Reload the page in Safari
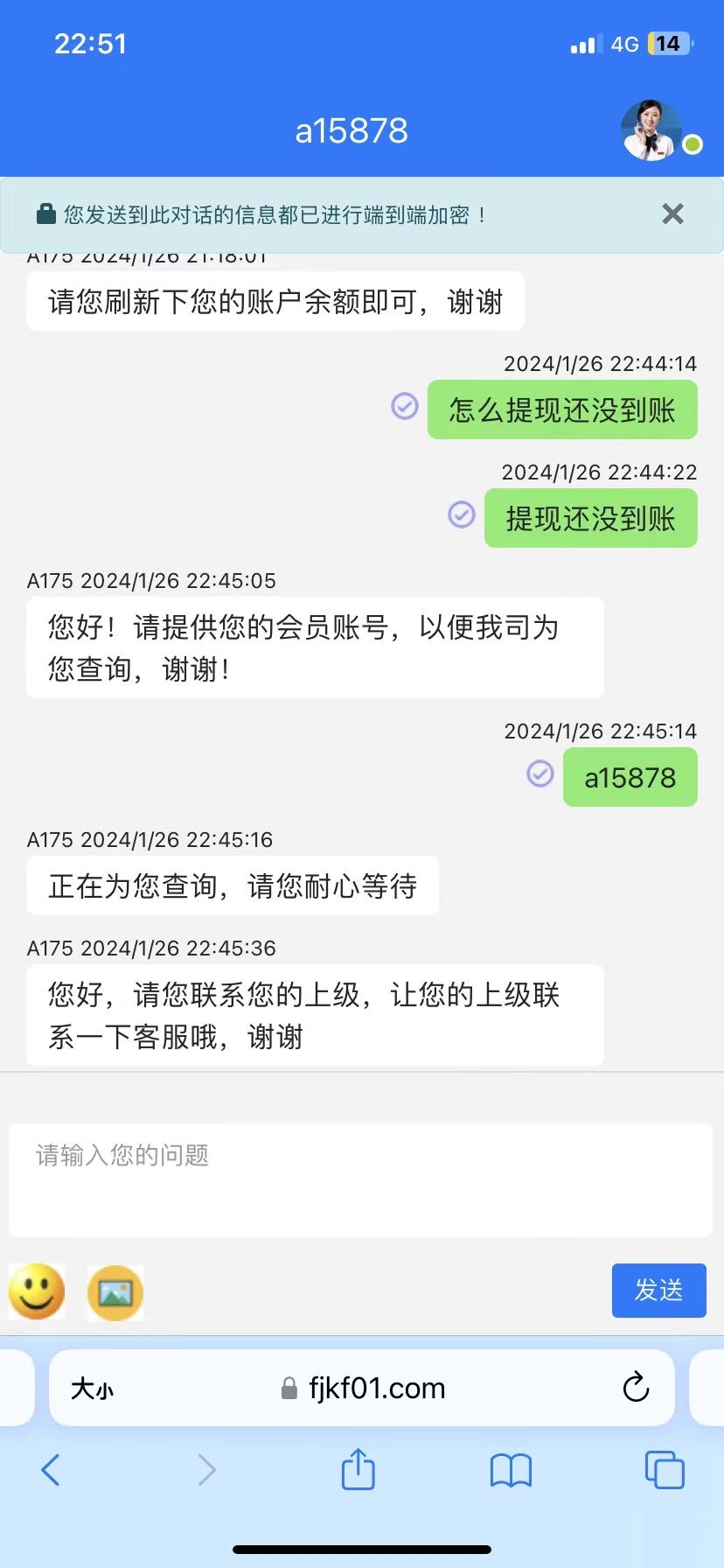Viewport: 724px width, 1568px height. [x=636, y=1388]
